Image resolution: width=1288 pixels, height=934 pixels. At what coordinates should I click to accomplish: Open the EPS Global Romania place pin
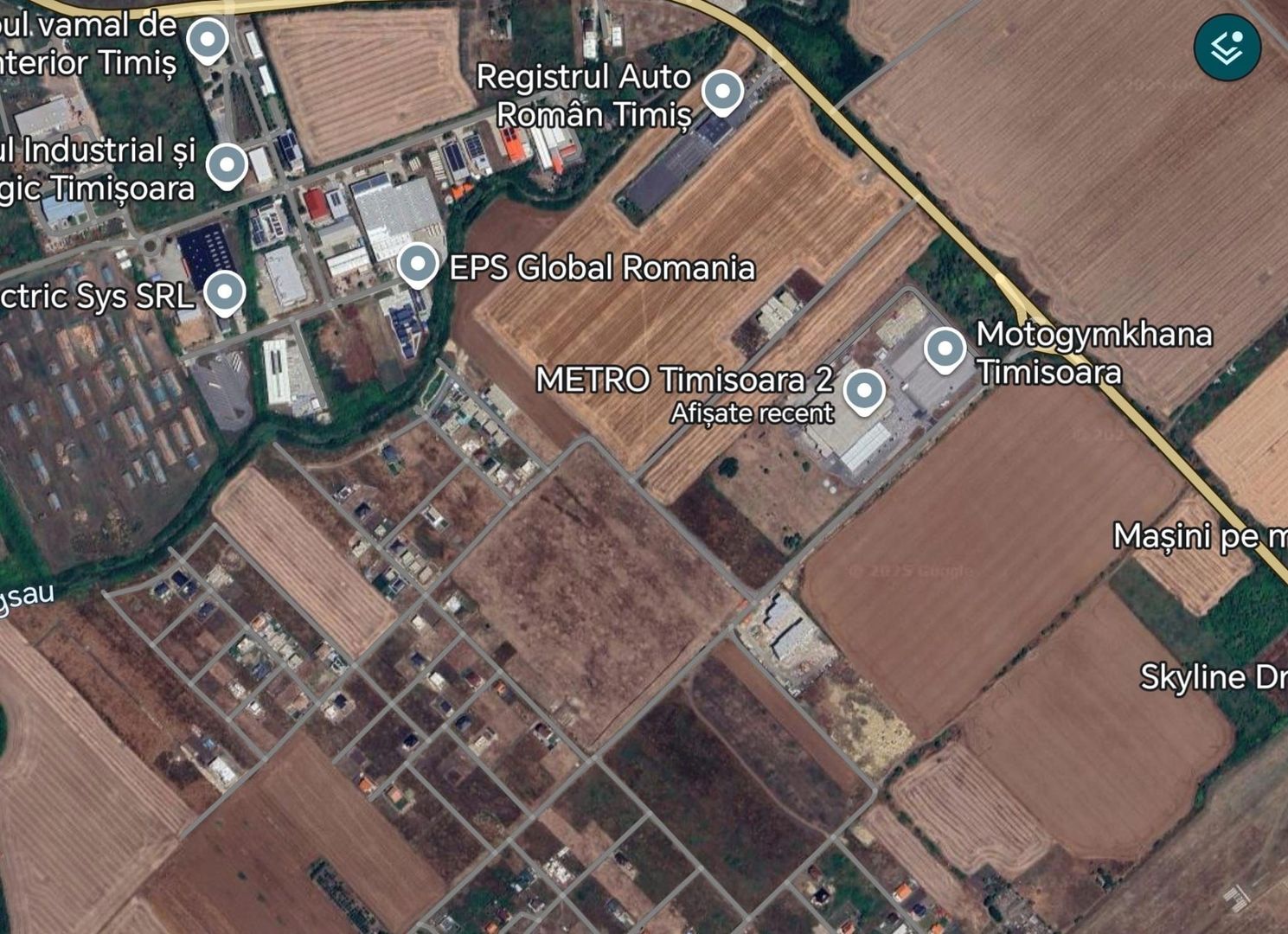tap(418, 263)
